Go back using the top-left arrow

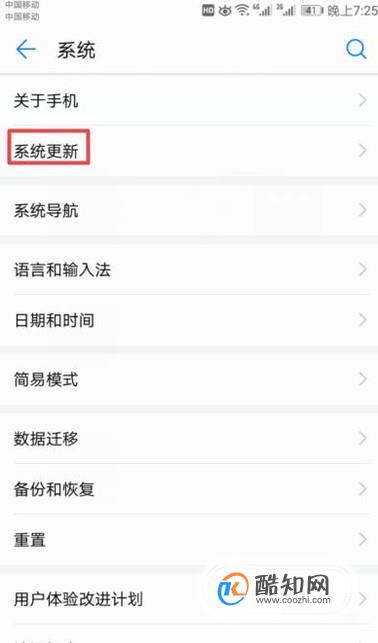tap(26, 49)
